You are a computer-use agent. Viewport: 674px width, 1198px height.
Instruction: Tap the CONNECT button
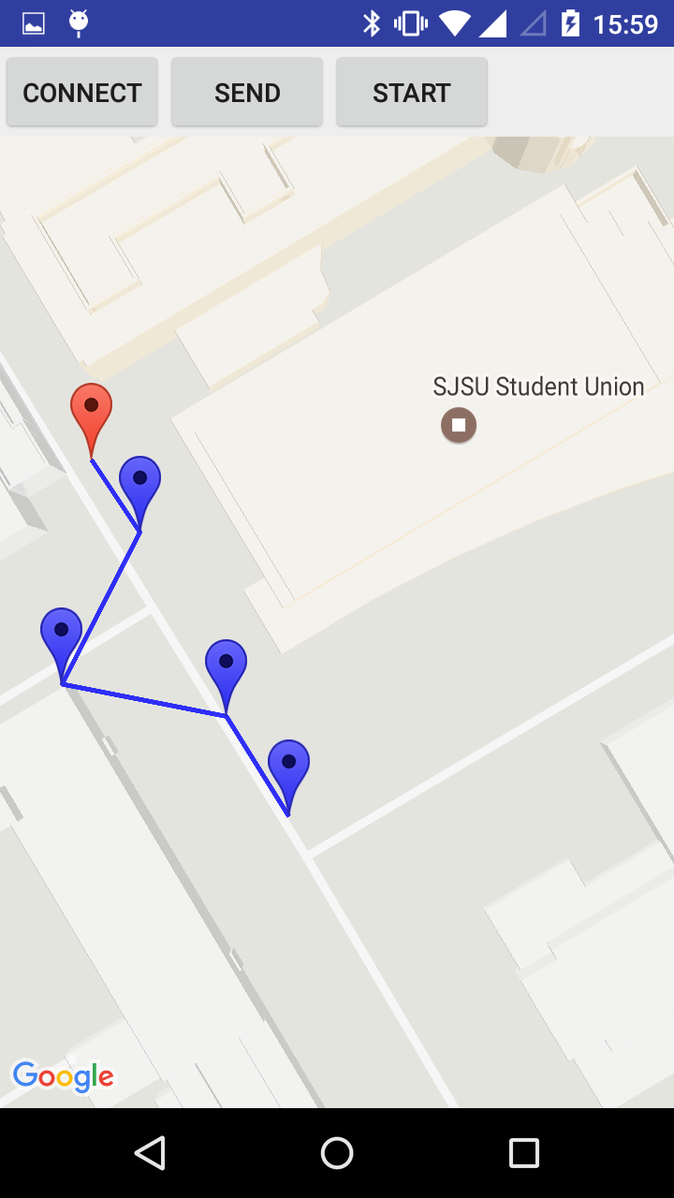[x=83, y=92]
